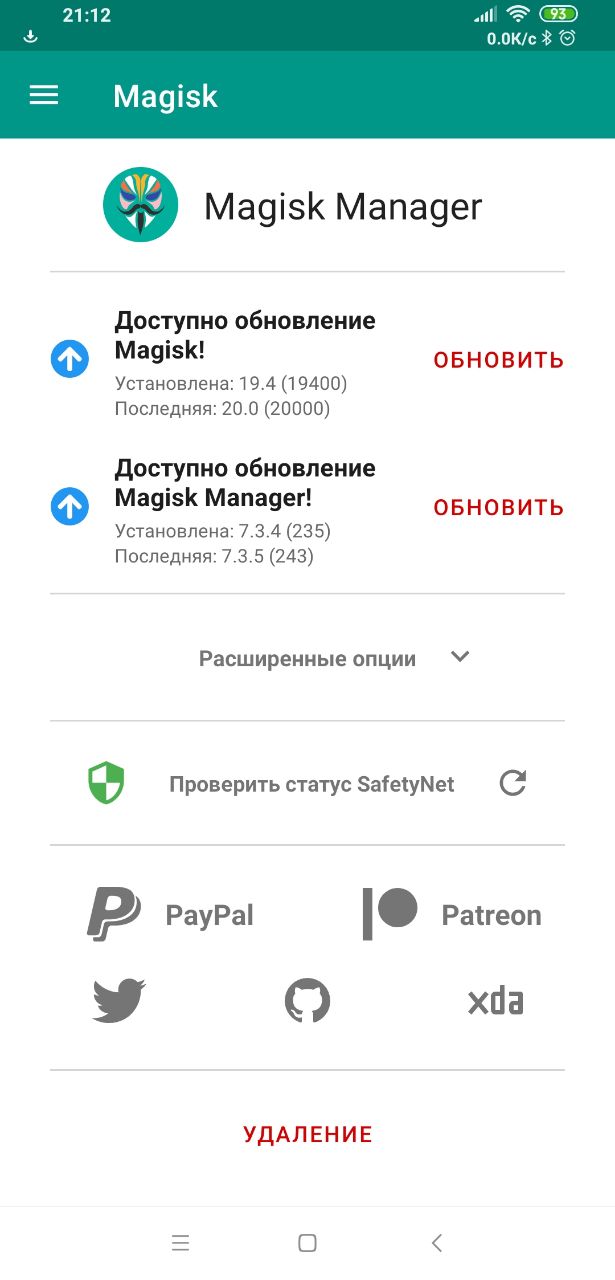Tap УДАЛЕНИЕ to uninstall Magisk
The image size is (615, 1280).
click(x=307, y=1134)
